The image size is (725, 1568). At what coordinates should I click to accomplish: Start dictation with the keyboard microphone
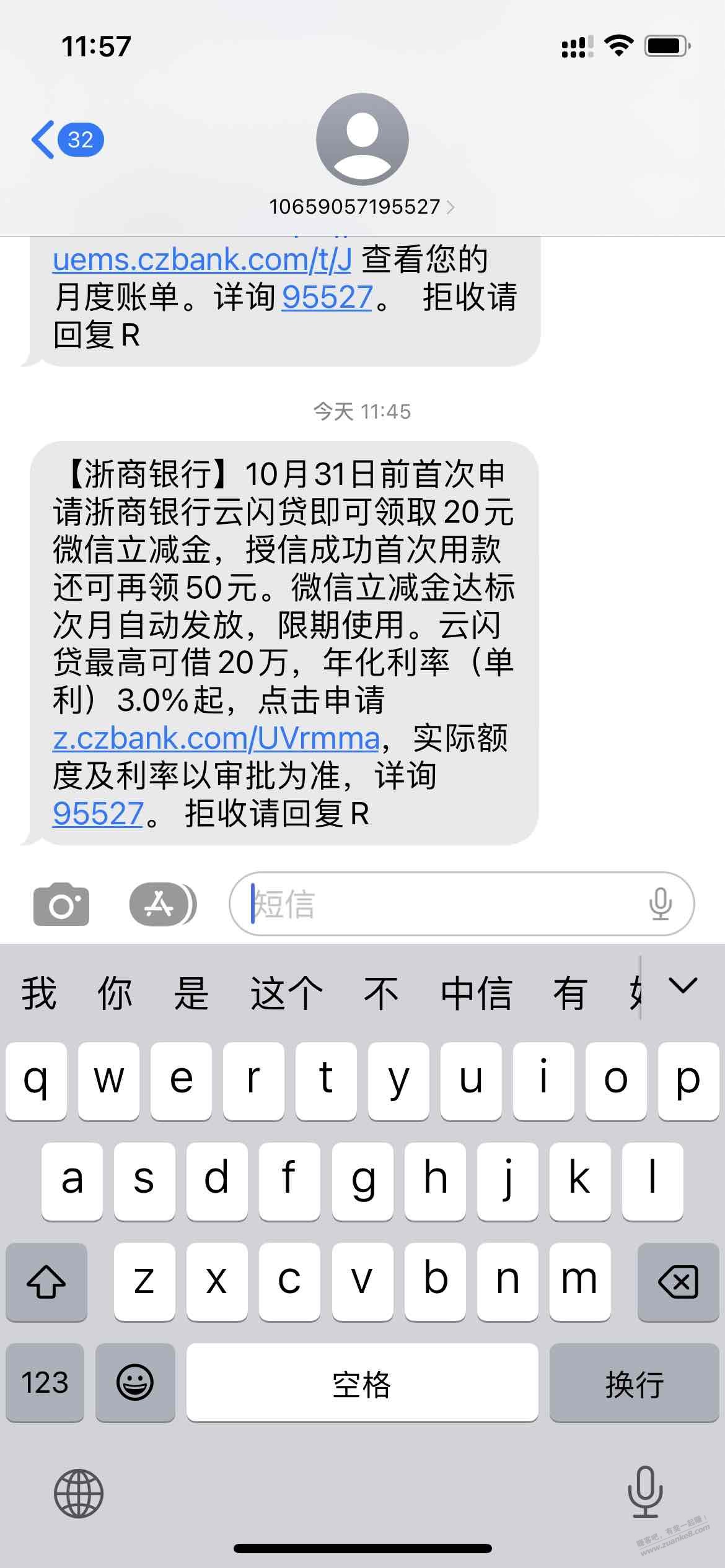(x=645, y=1492)
